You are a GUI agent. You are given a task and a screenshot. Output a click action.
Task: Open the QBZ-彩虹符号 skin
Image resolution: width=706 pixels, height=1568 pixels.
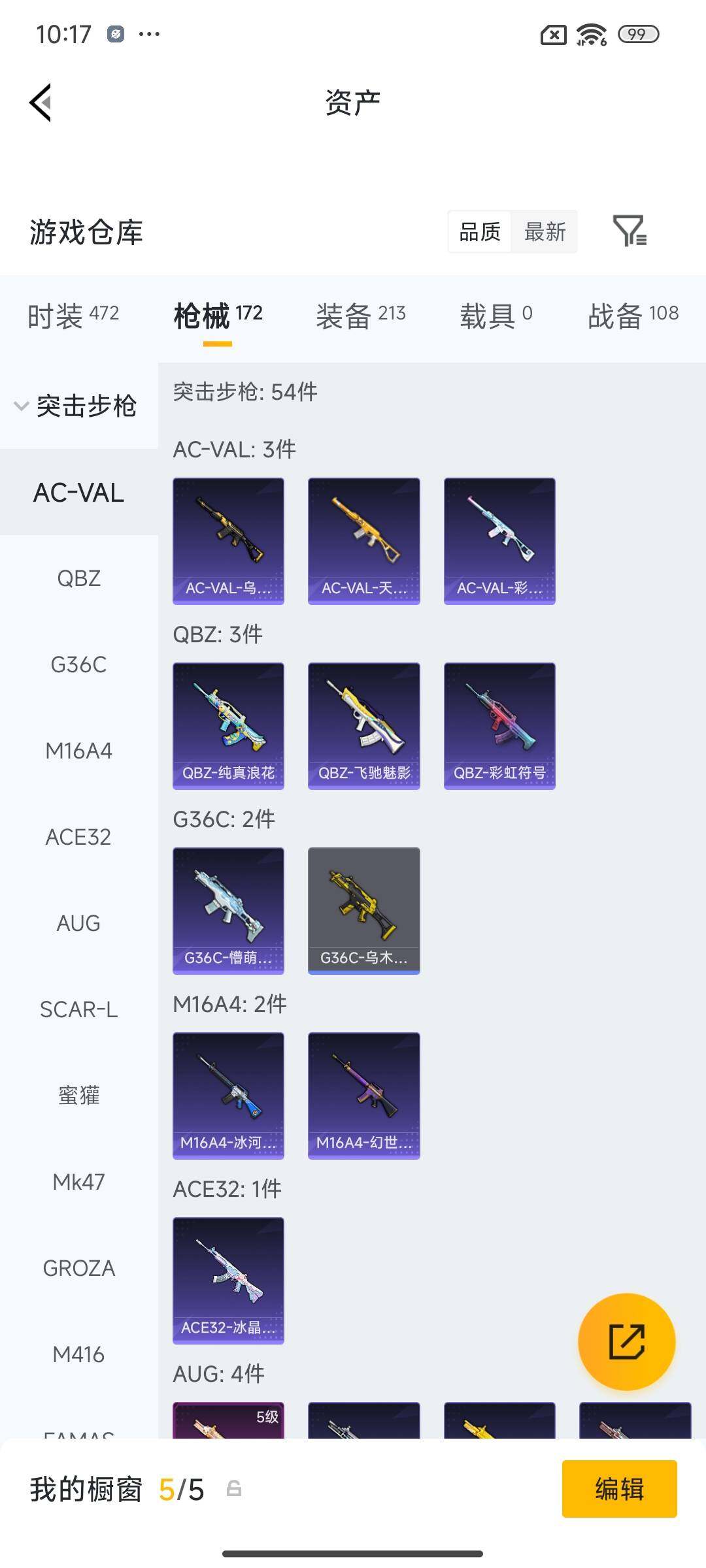499,725
